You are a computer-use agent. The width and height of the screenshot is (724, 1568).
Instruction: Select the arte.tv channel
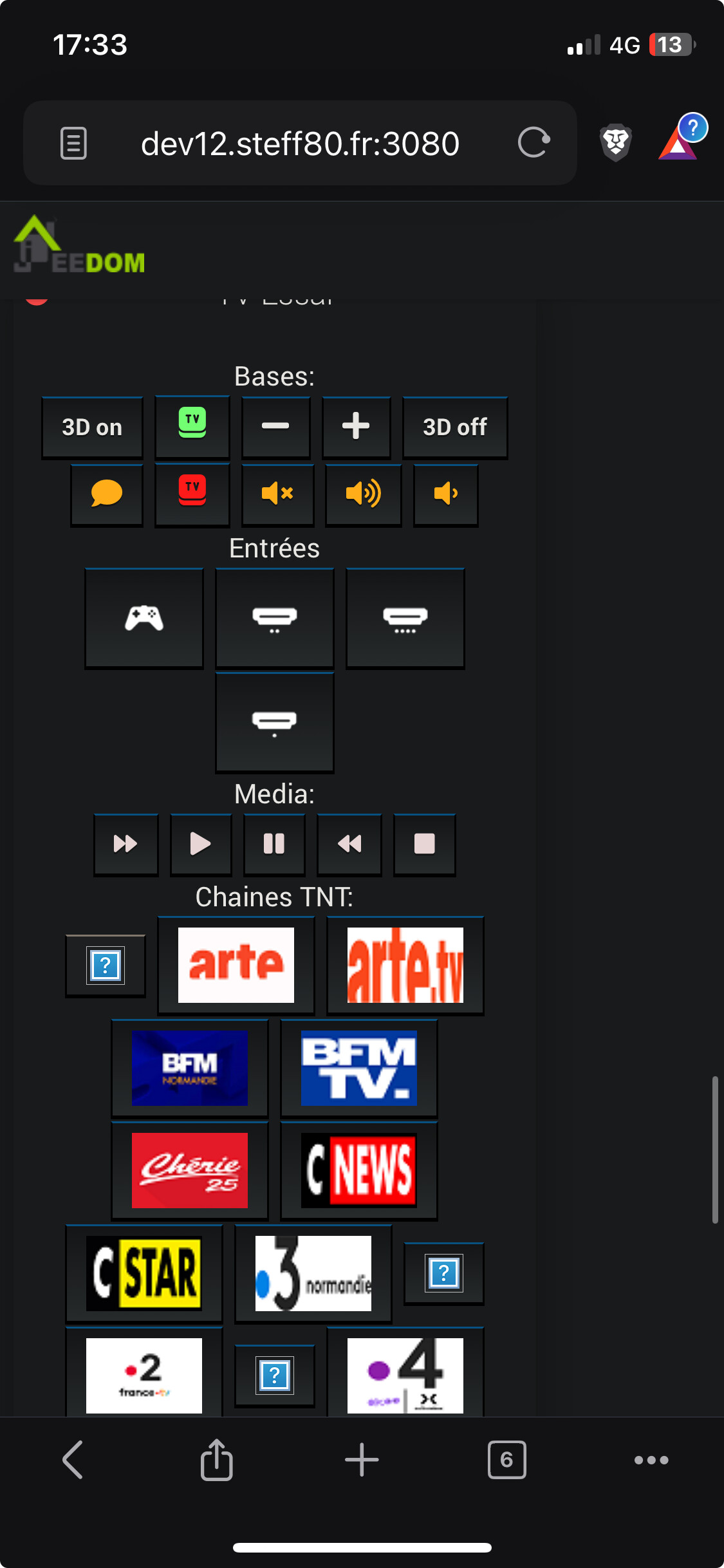tap(405, 965)
